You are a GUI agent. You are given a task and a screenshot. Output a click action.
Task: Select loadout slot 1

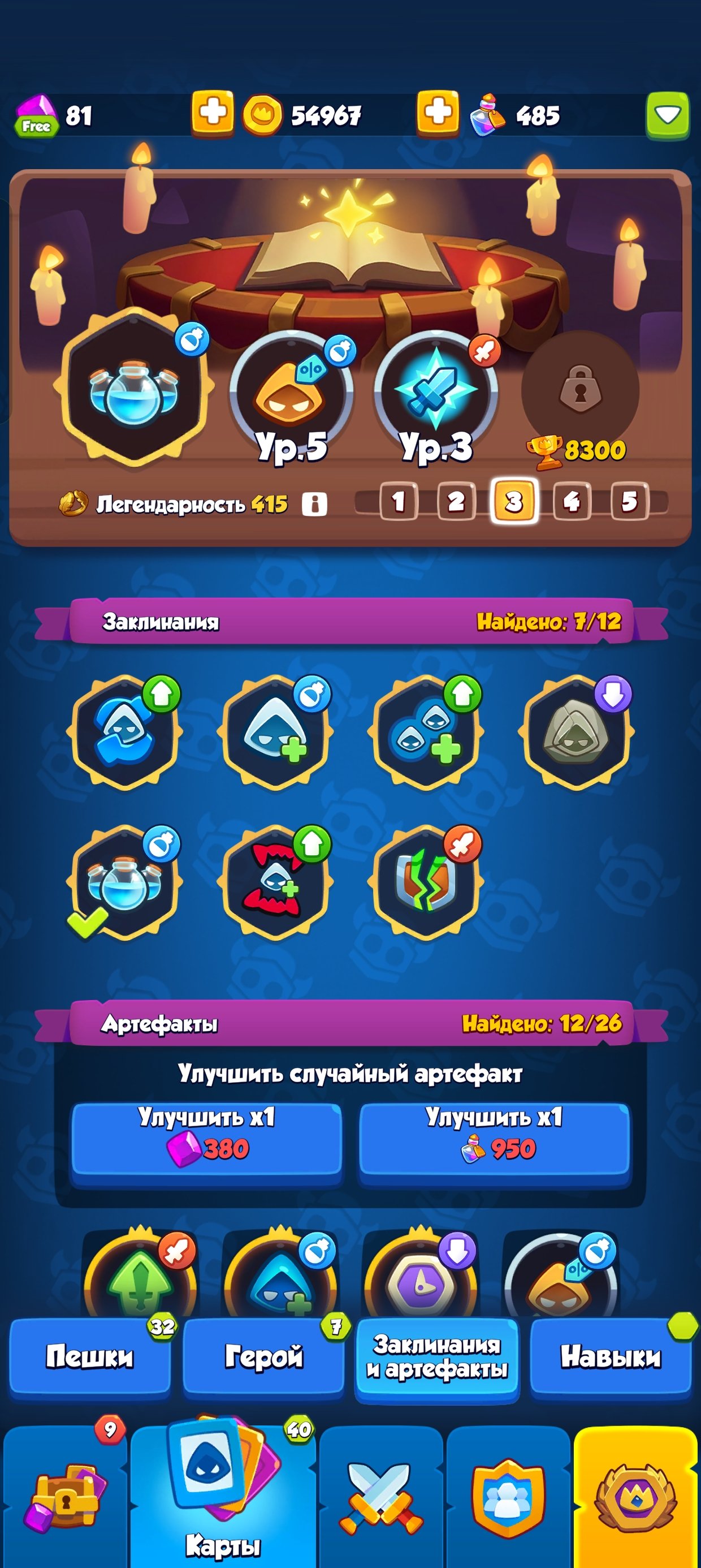[399, 502]
